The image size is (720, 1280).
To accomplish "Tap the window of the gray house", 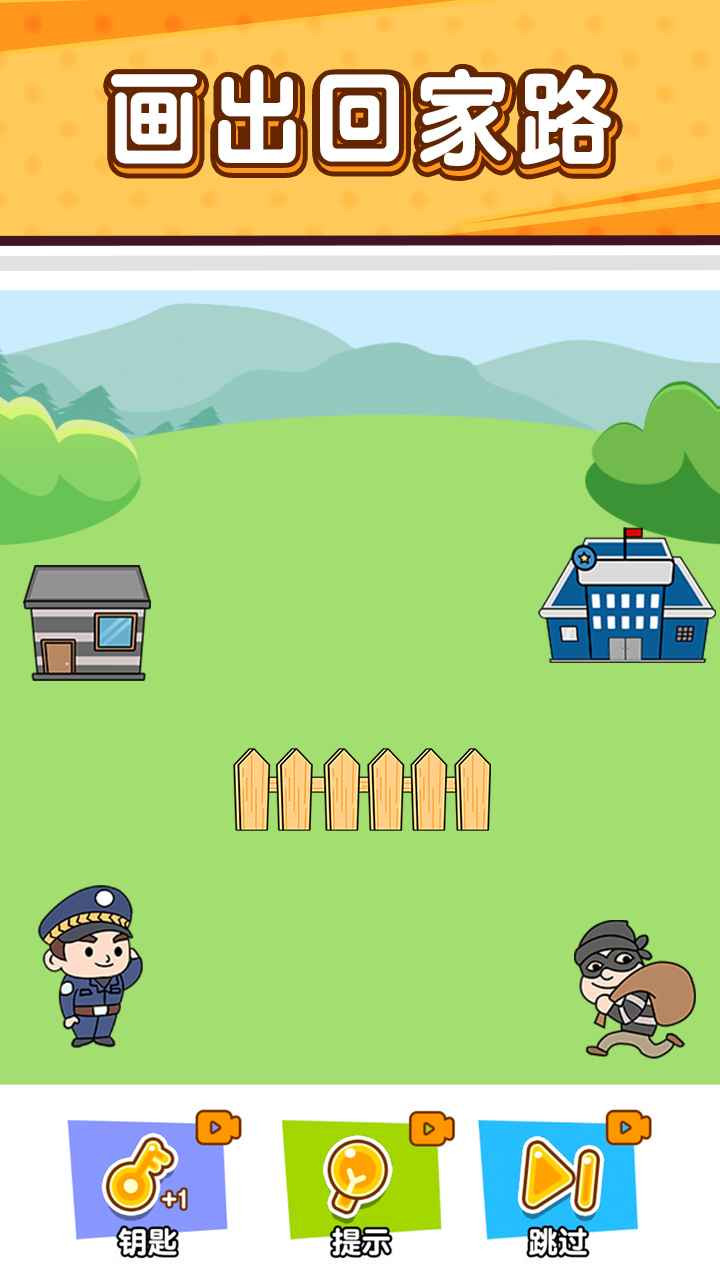I will coord(115,630).
